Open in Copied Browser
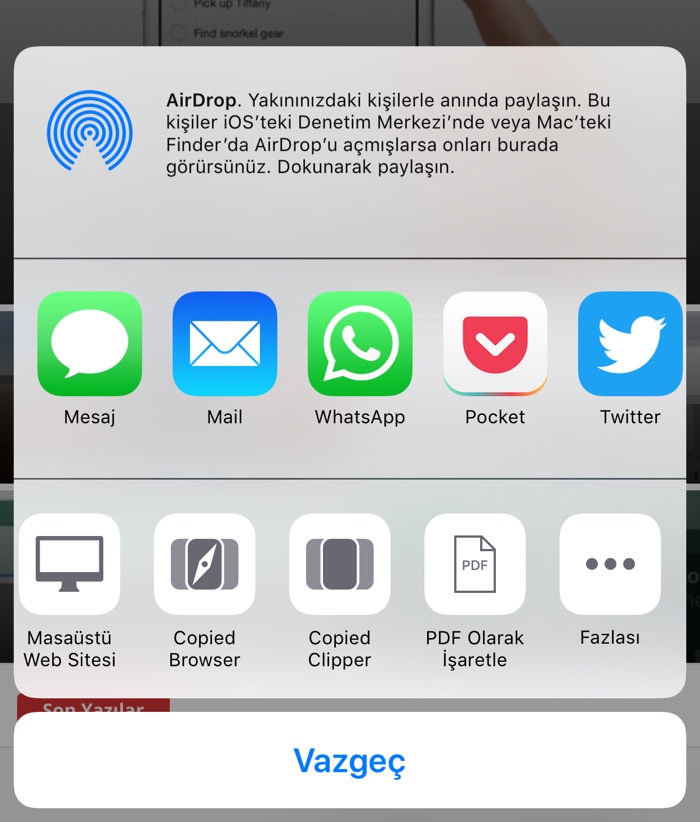 [205, 564]
